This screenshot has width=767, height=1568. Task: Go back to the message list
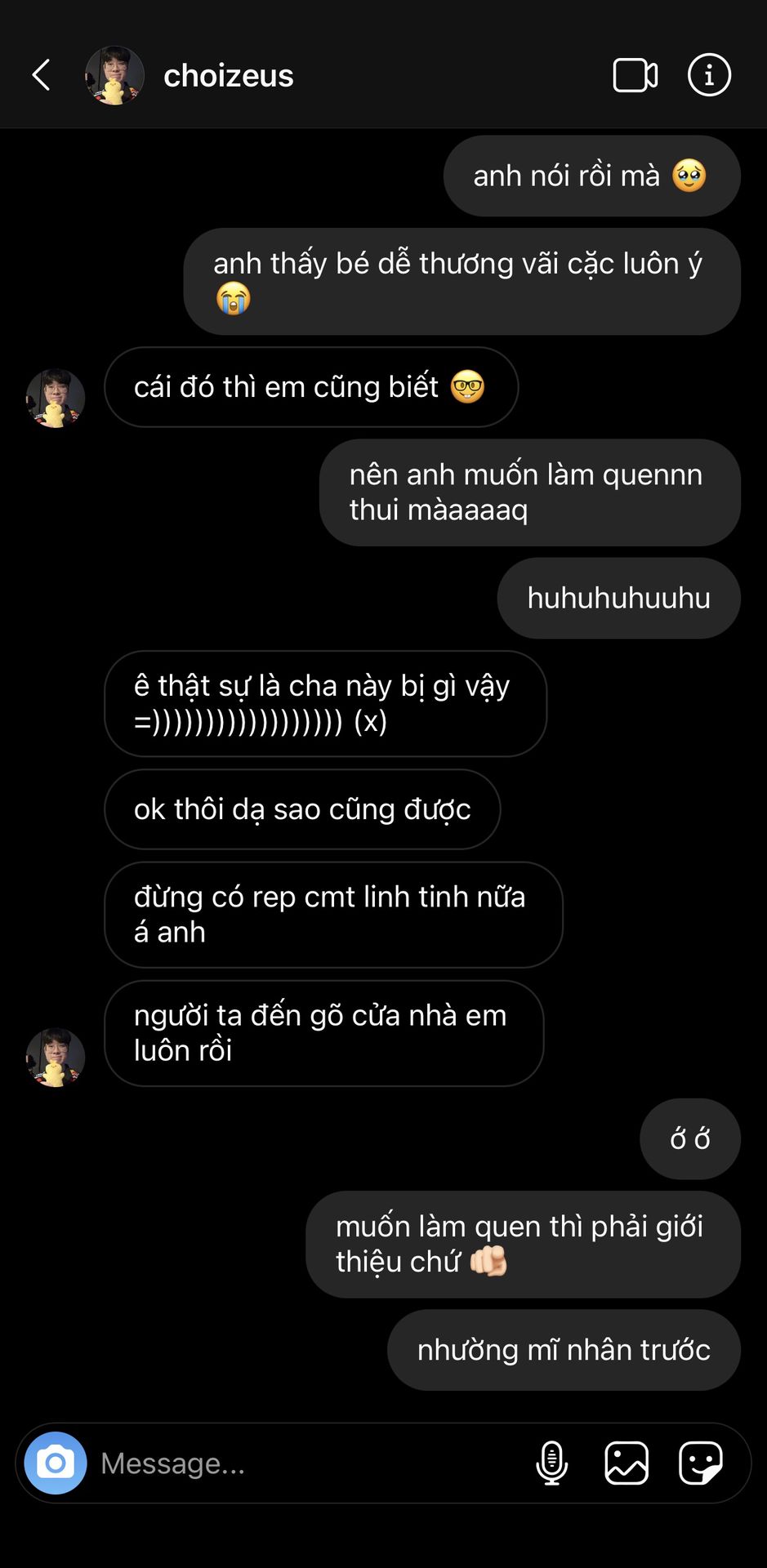[x=42, y=75]
